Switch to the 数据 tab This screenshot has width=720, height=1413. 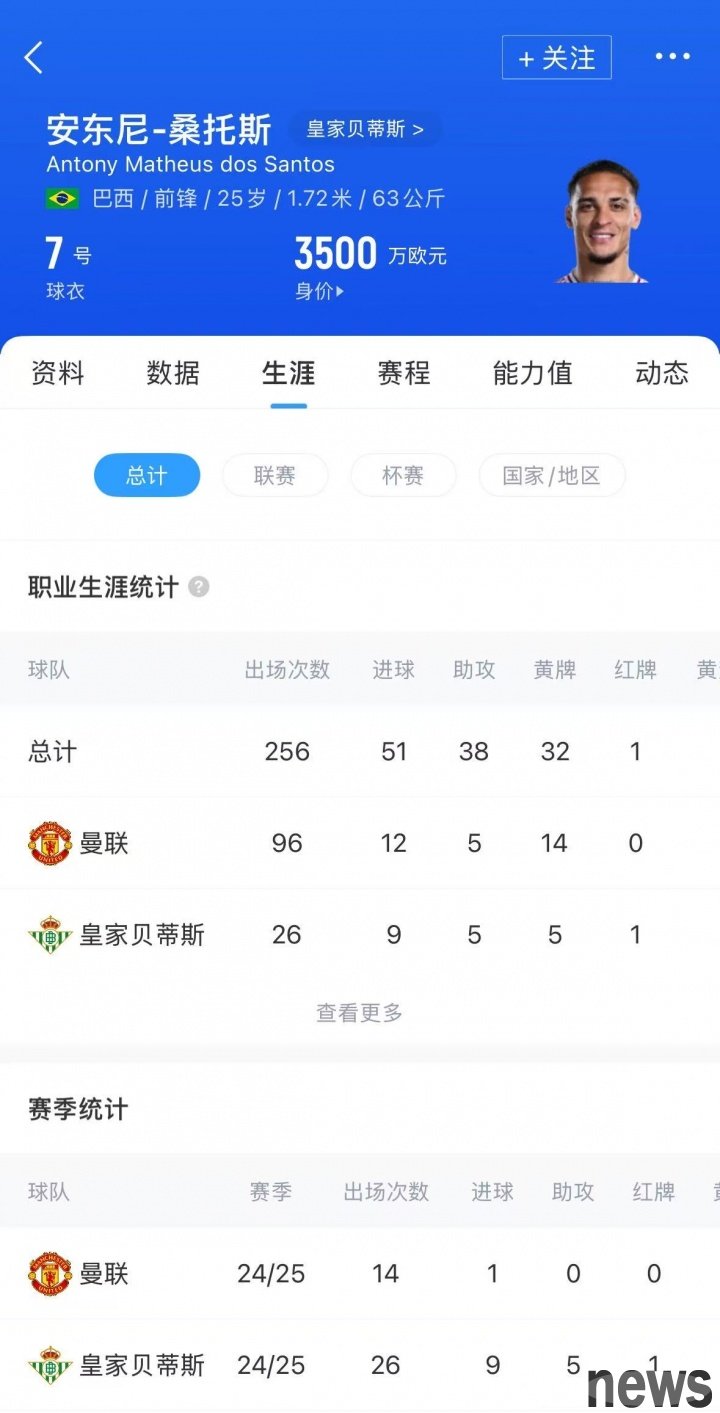coord(173,373)
